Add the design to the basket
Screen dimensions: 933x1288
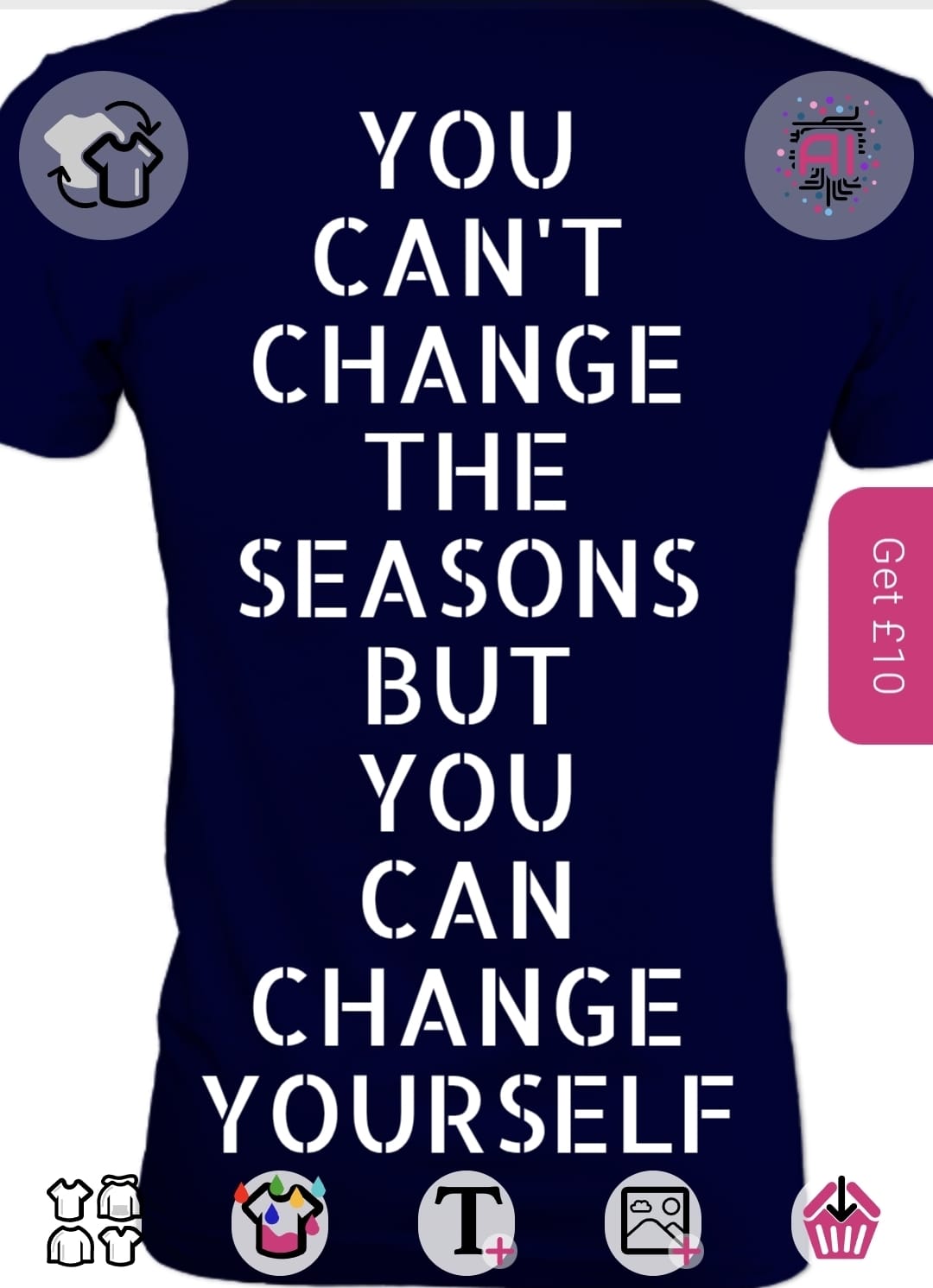835,1221
